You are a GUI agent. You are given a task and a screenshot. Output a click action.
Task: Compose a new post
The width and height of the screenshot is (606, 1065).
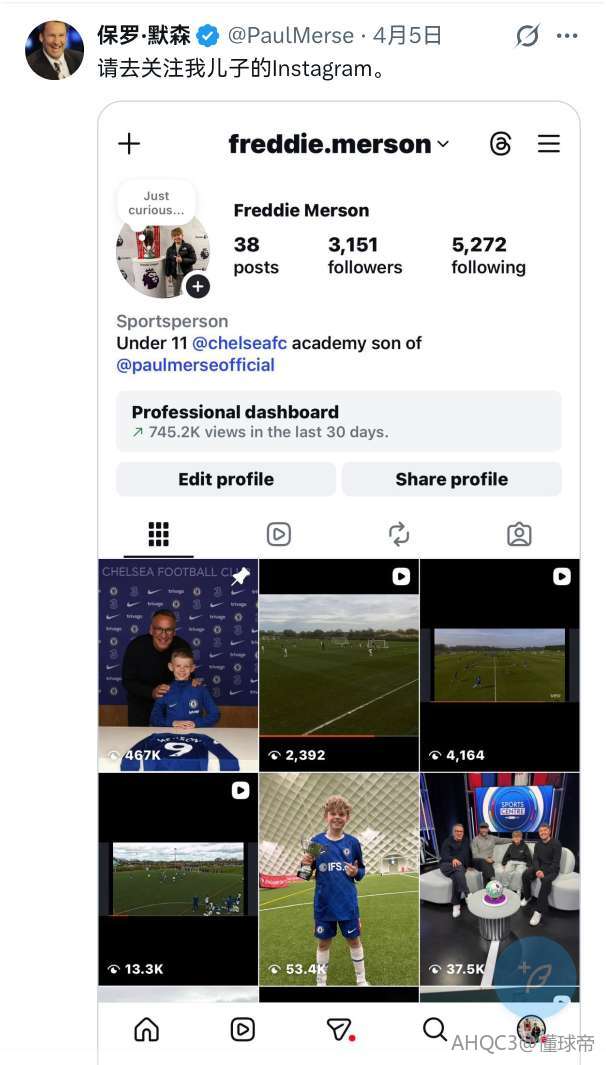click(535, 976)
